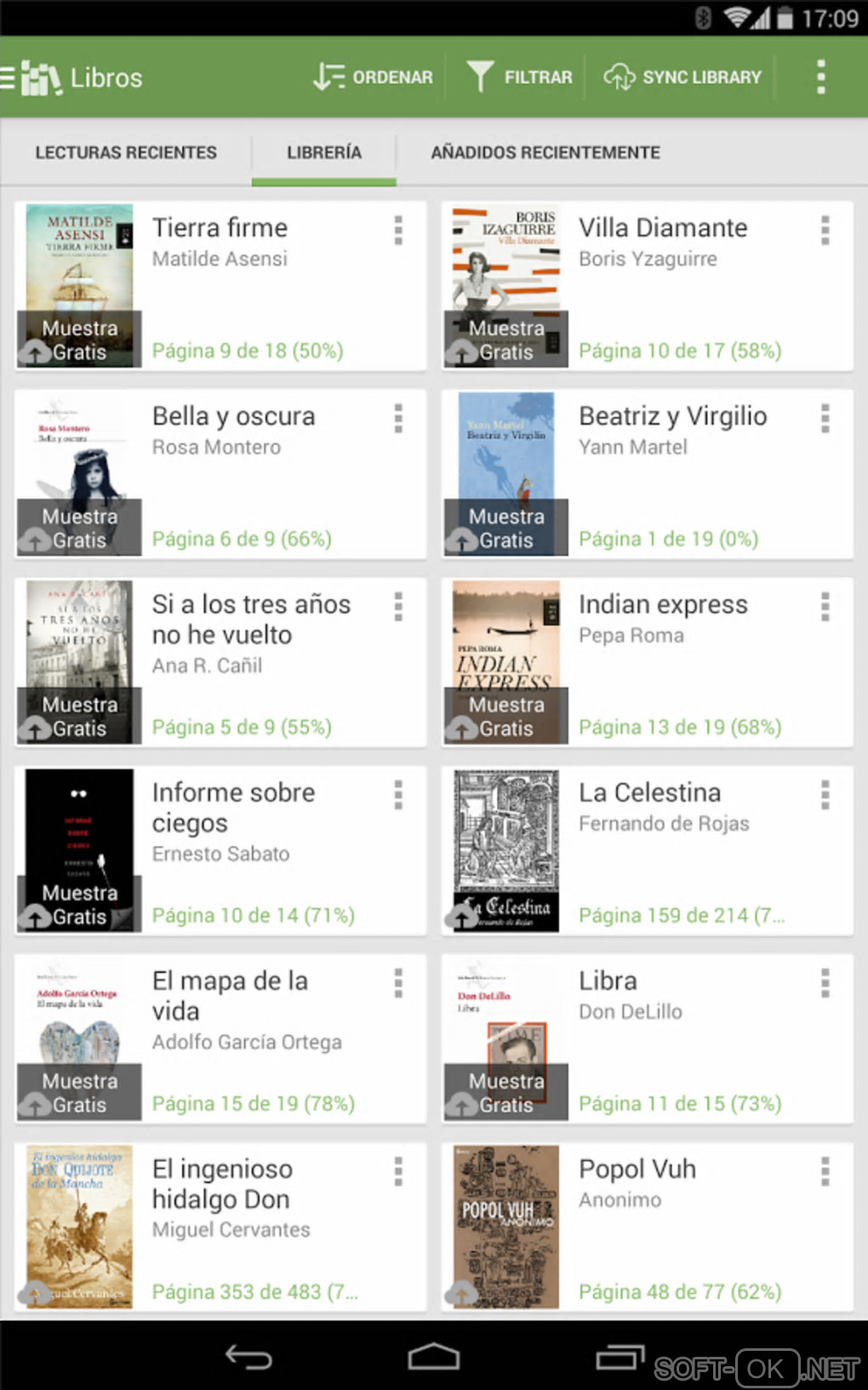Go back using the system back button
The image size is (868, 1390).
248,1357
